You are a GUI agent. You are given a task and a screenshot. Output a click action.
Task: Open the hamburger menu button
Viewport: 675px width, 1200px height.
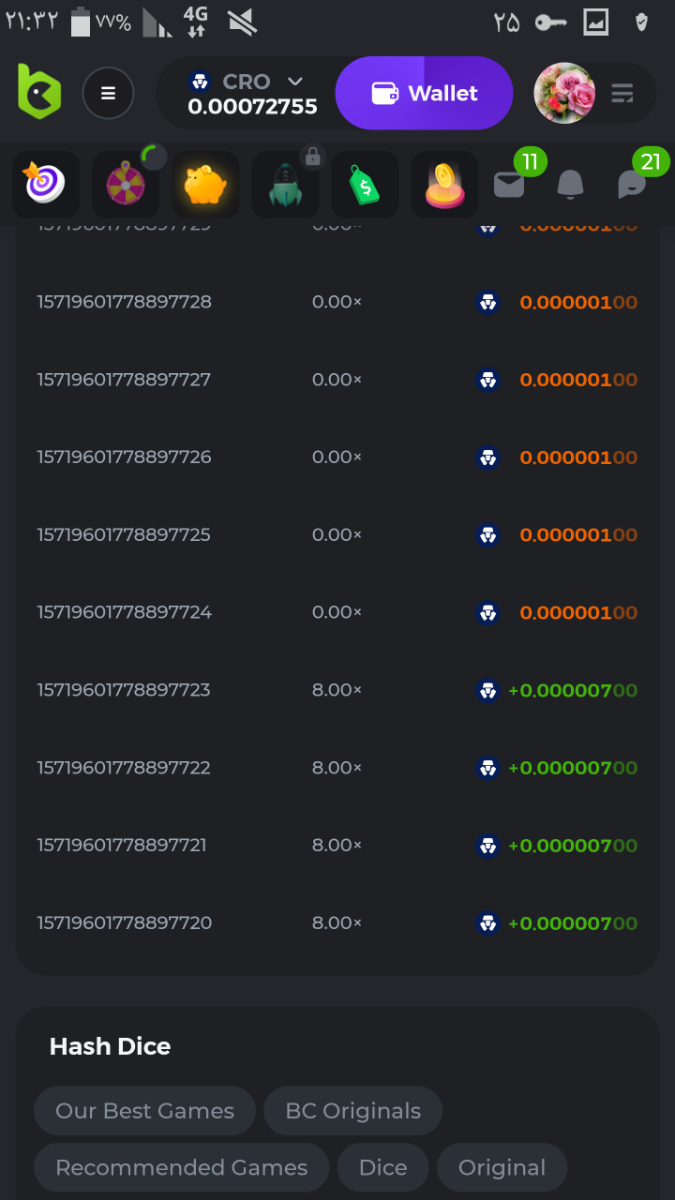[108, 93]
